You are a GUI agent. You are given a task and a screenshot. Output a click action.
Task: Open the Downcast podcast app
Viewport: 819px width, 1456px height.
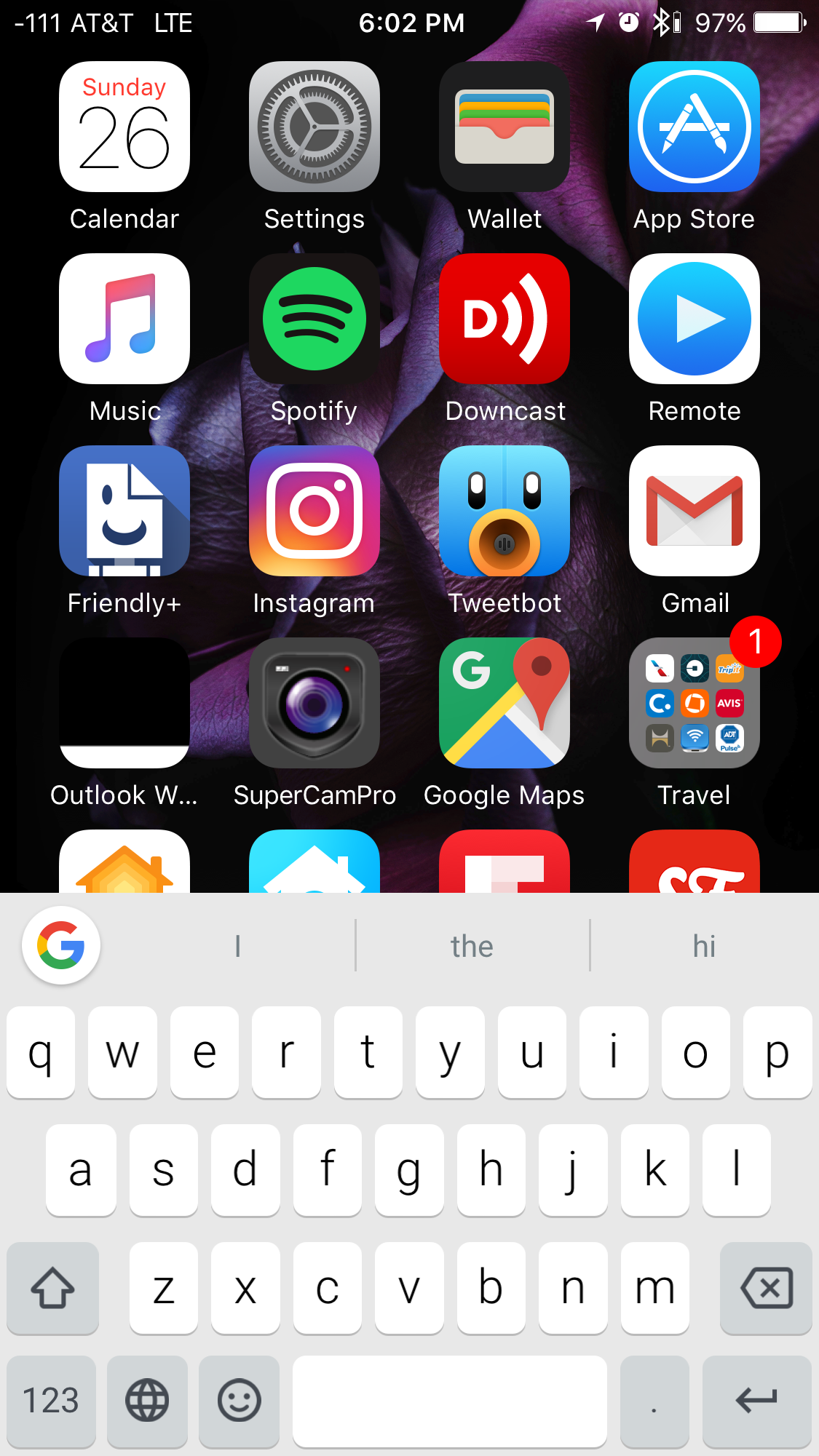click(505, 319)
